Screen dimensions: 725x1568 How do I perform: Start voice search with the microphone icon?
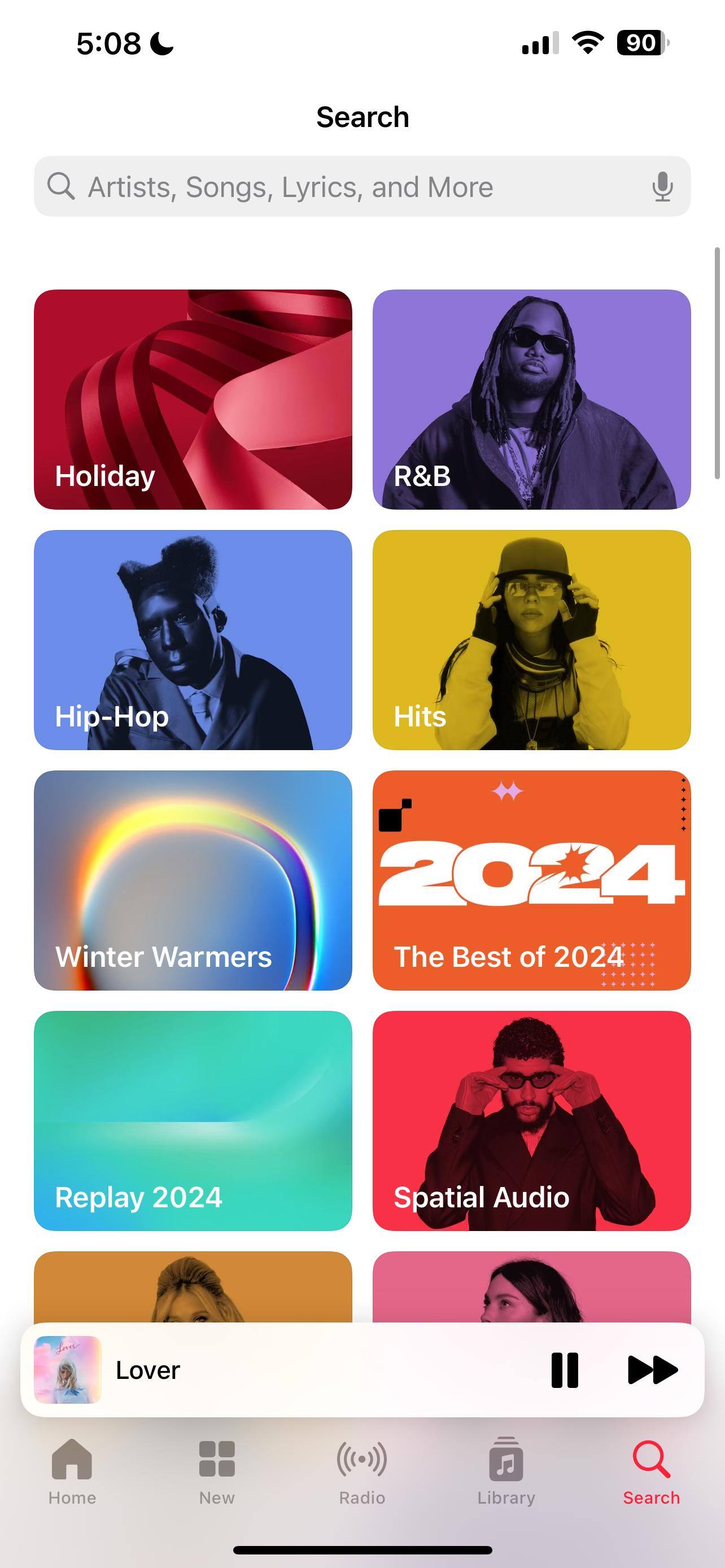click(662, 186)
